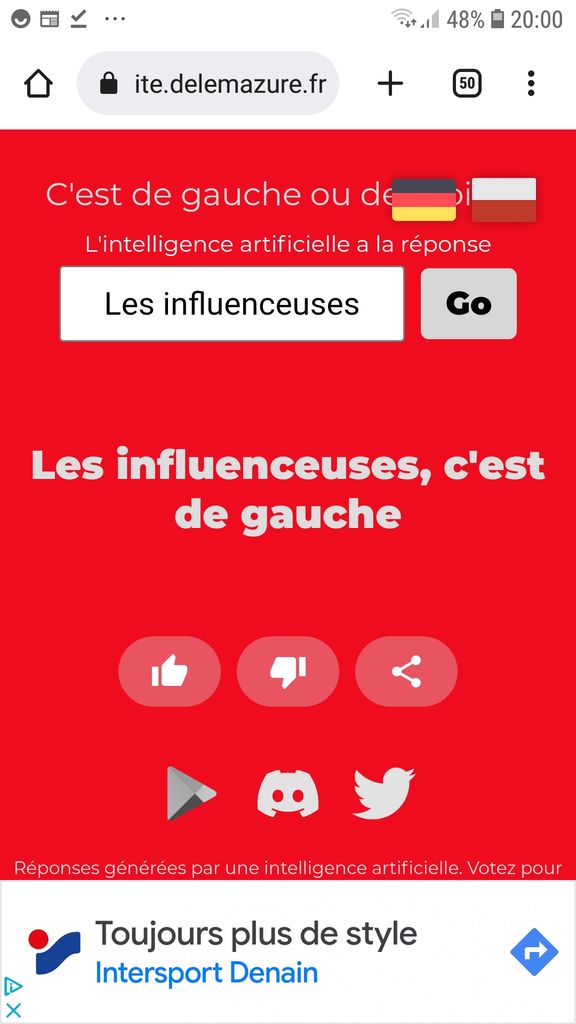The width and height of the screenshot is (576, 1024).
Task: Go to the browser home page
Action: (39, 84)
